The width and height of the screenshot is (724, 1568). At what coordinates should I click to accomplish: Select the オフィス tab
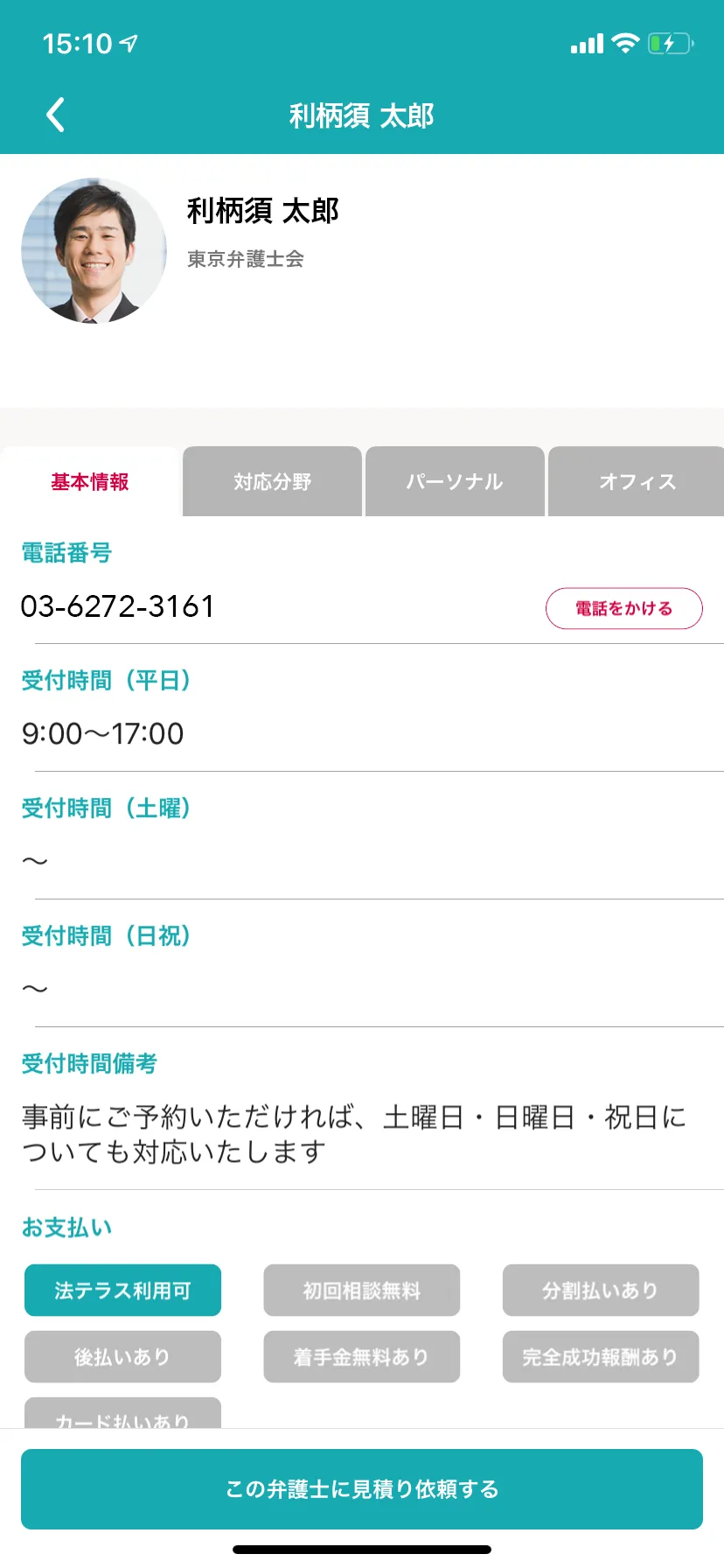(637, 482)
